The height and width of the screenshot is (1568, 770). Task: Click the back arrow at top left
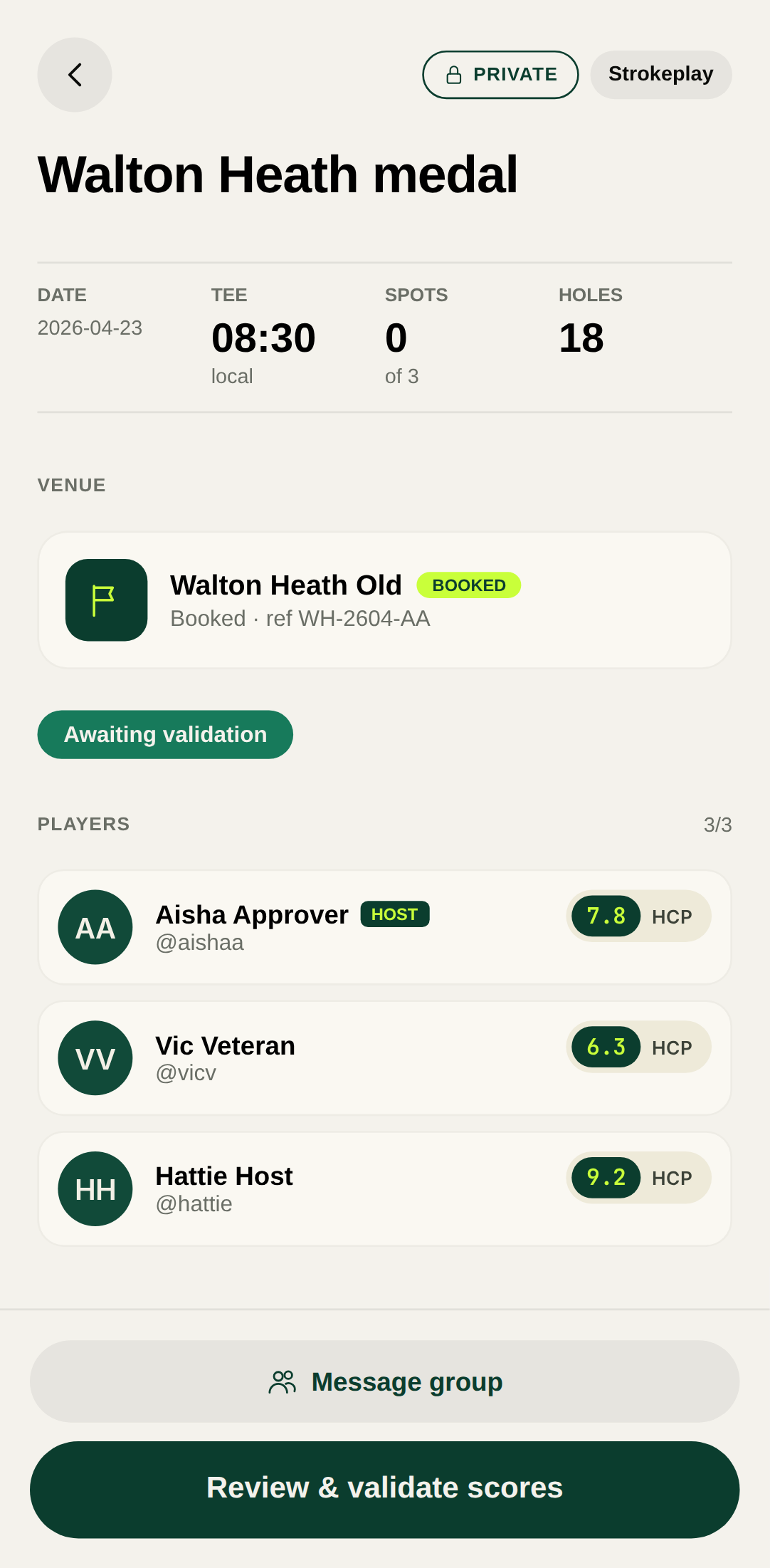(x=74, y=75)
